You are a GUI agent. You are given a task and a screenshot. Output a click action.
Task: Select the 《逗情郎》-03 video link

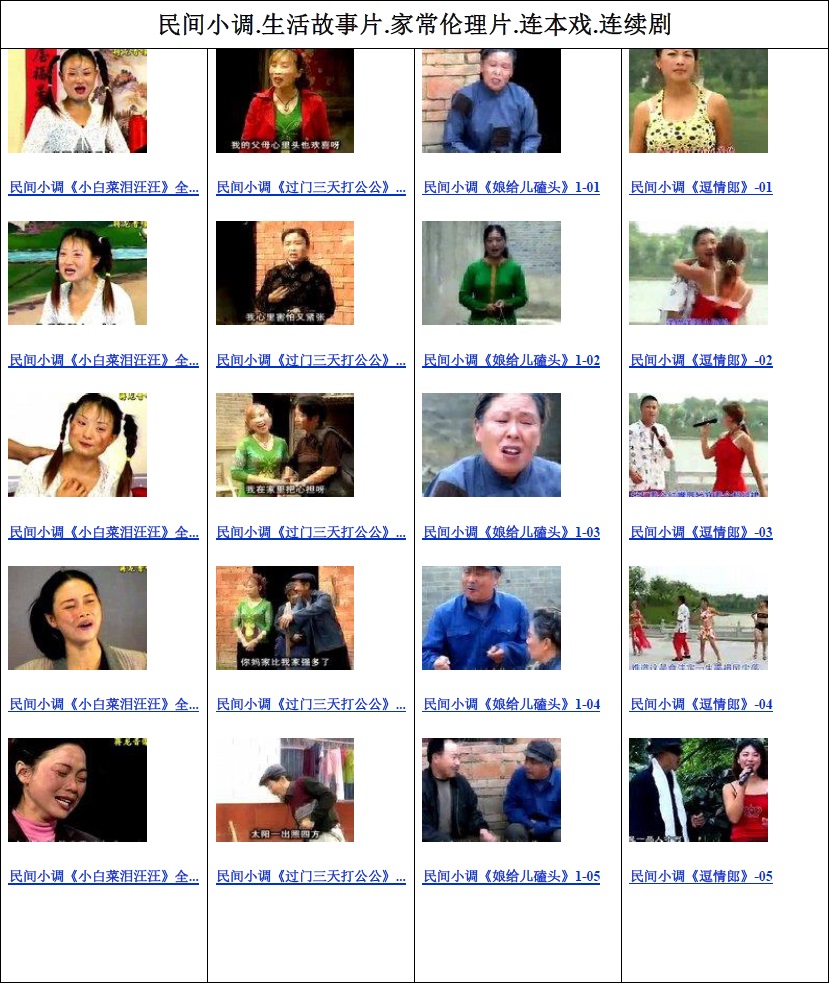pyautogui.click(x=701, y=532)
